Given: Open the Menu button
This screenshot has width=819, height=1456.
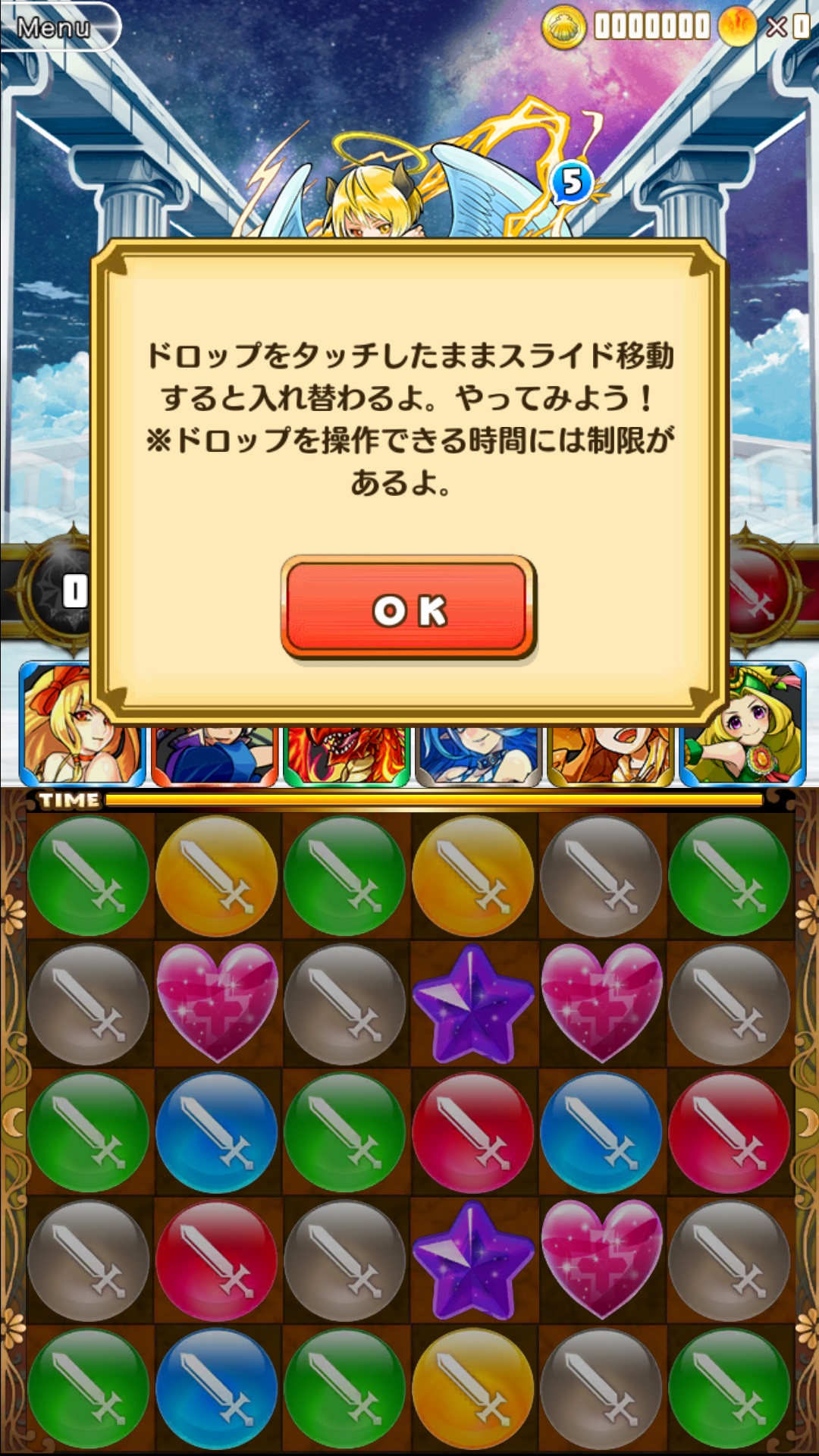Looking at the screenshot, I should coord(57,27).
